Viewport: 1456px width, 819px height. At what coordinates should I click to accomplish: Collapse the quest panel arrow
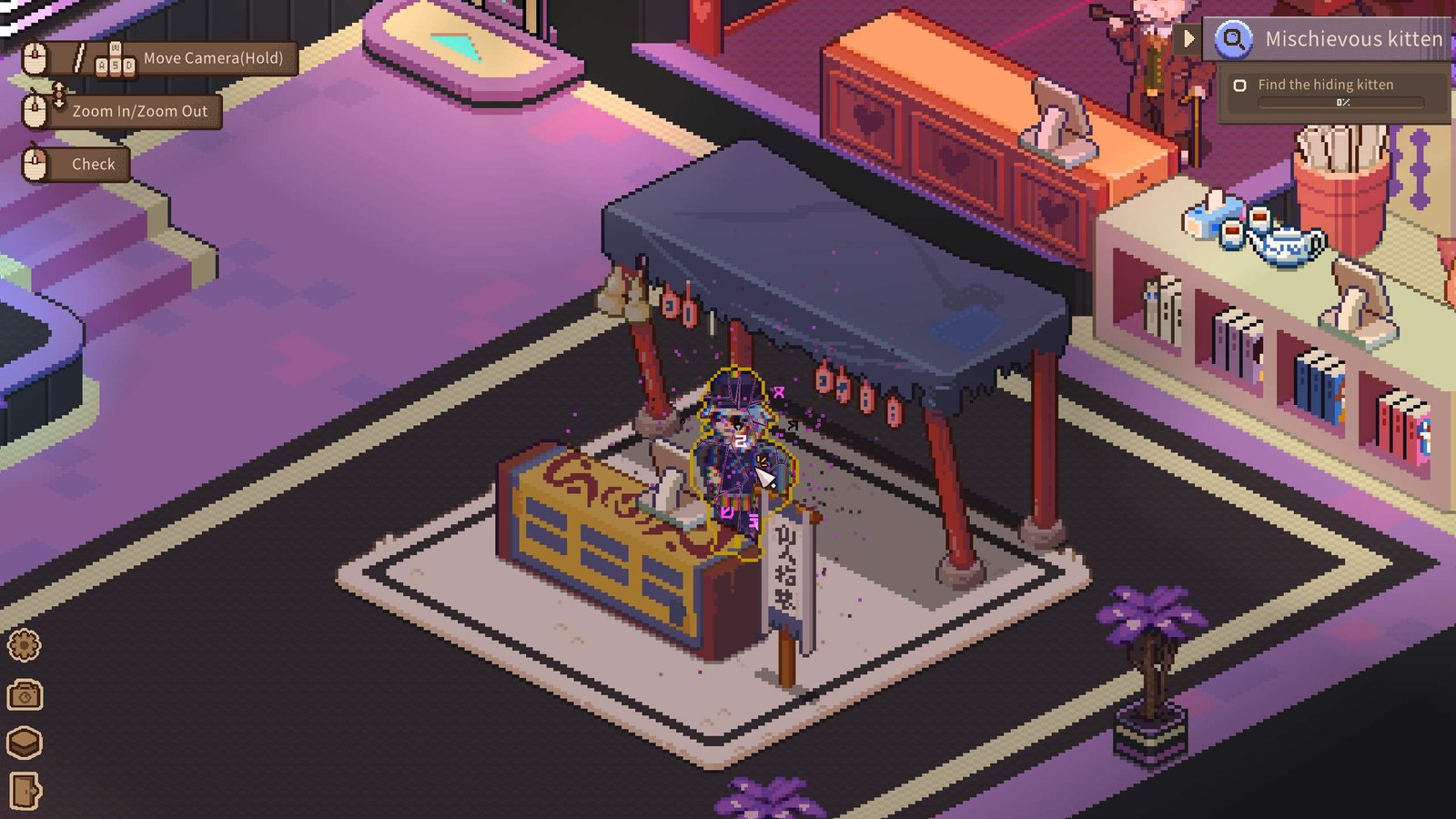pyautogui.click(x=1188, y=39)
